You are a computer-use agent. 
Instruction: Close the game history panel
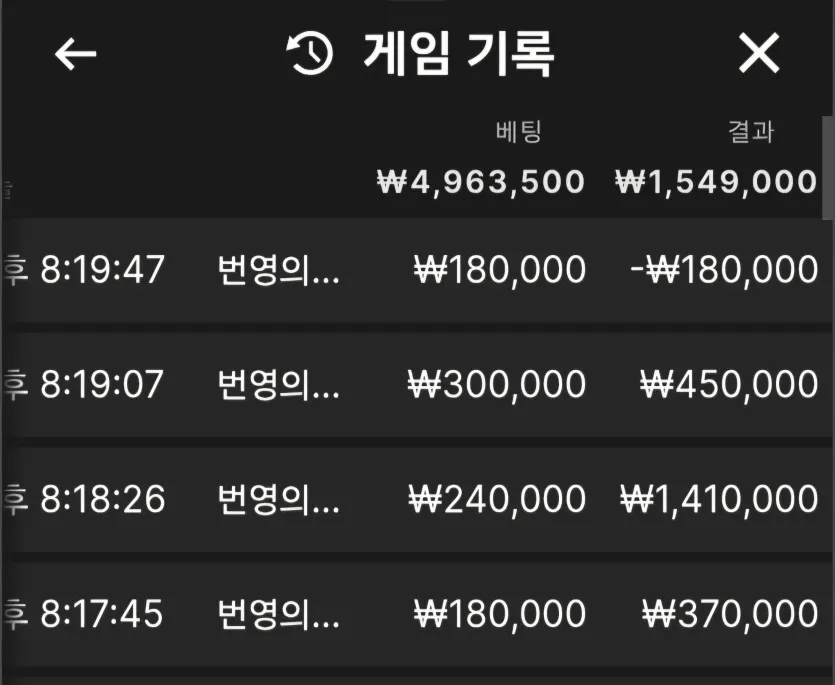click(x=759, y=53)
